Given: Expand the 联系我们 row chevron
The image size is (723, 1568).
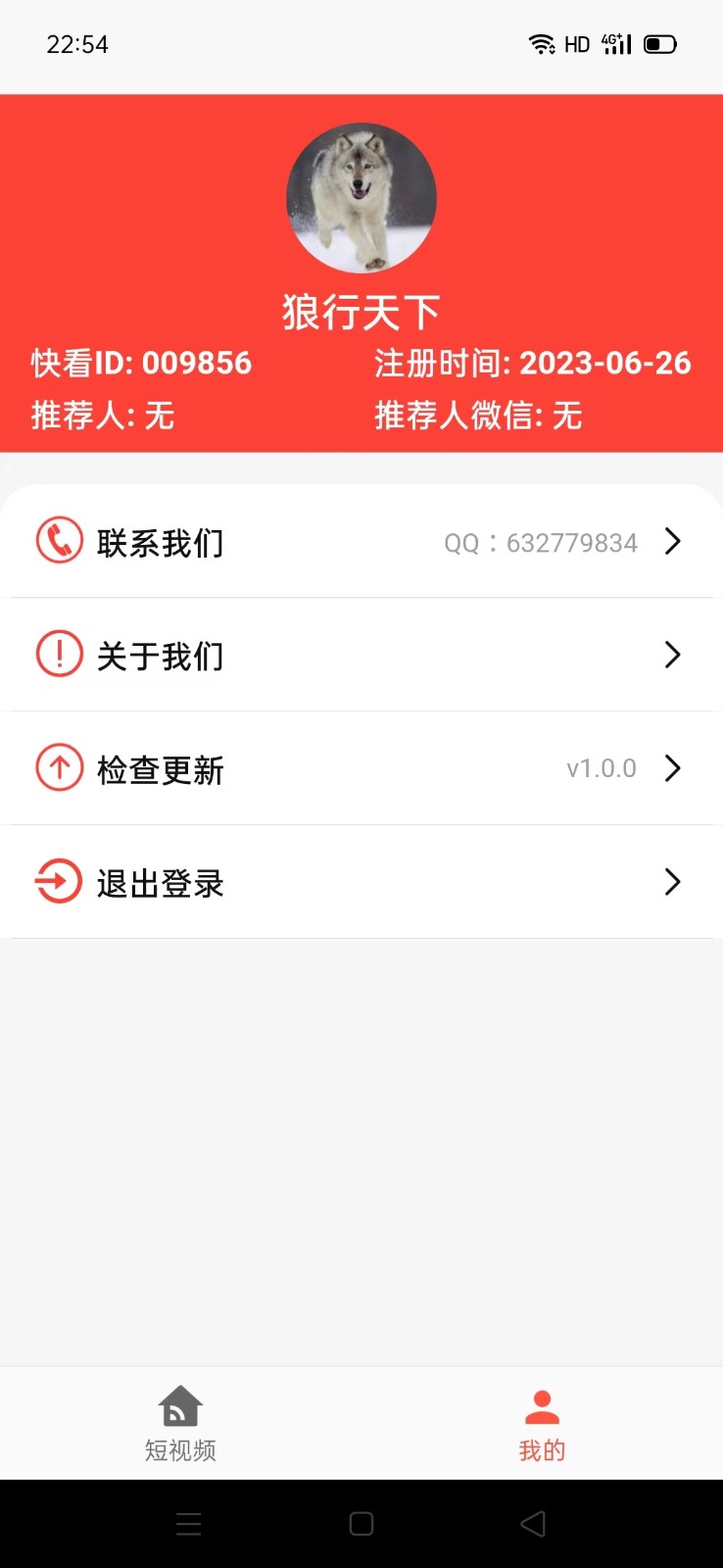Looking at the screenshot, I should [672, 541].
